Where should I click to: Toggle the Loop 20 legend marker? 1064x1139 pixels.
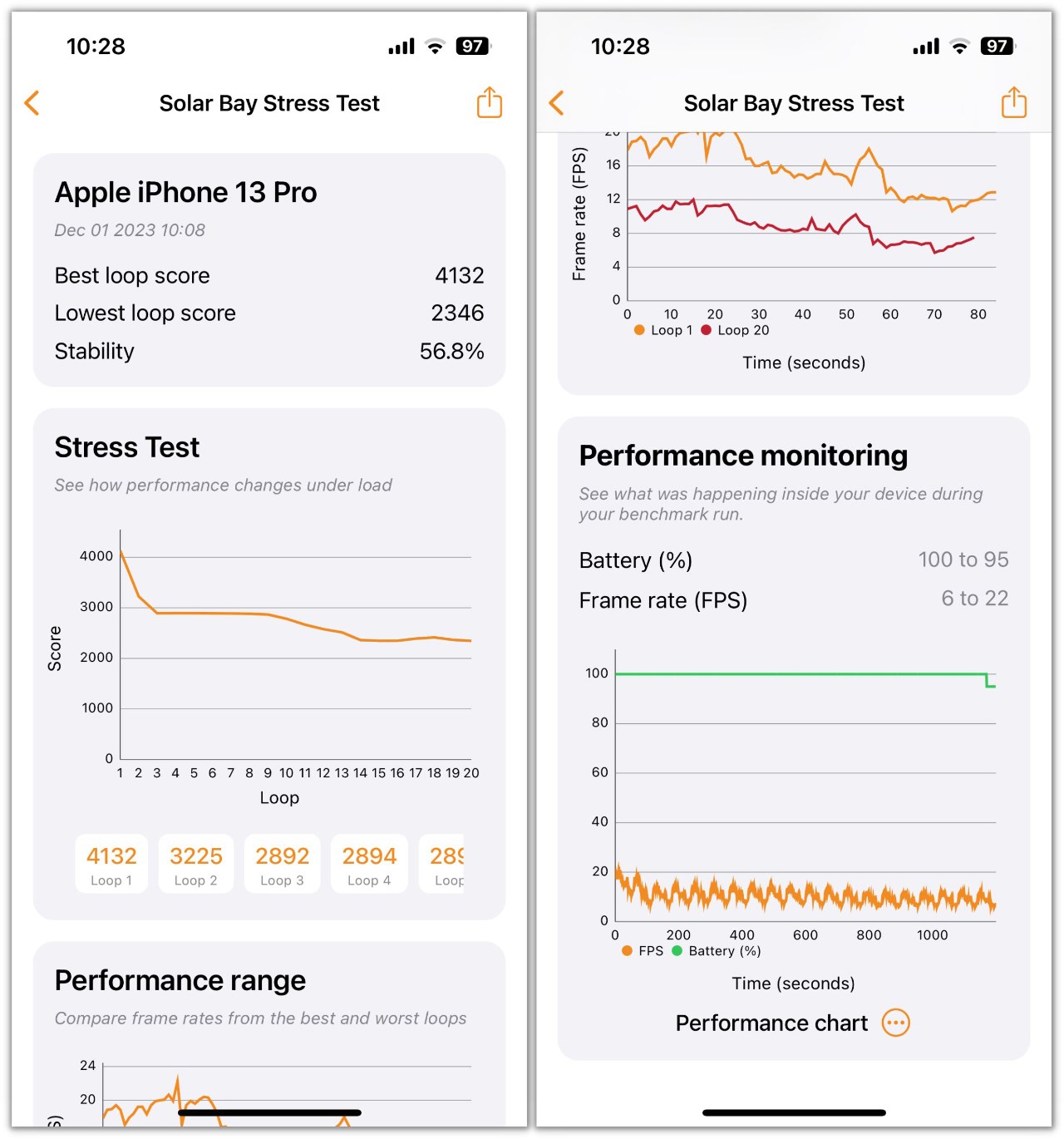pos(735,330)
